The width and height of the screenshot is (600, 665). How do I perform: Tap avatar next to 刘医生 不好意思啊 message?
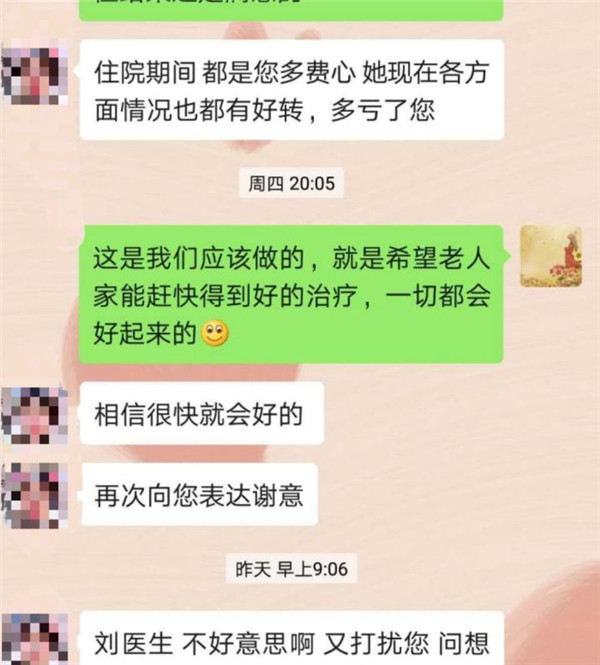click(35, 640)
